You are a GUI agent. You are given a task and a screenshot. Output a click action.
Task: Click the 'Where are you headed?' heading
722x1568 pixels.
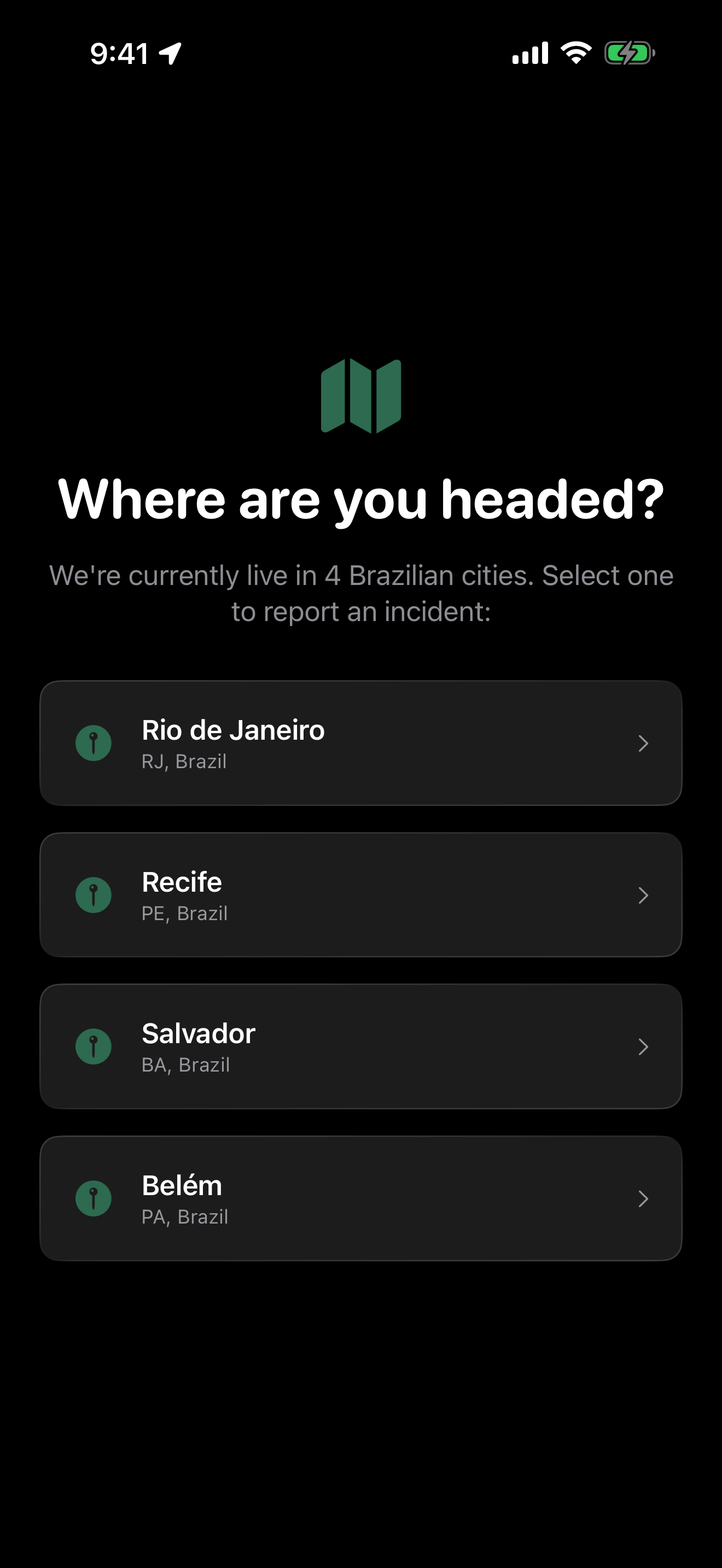point(361,499)
